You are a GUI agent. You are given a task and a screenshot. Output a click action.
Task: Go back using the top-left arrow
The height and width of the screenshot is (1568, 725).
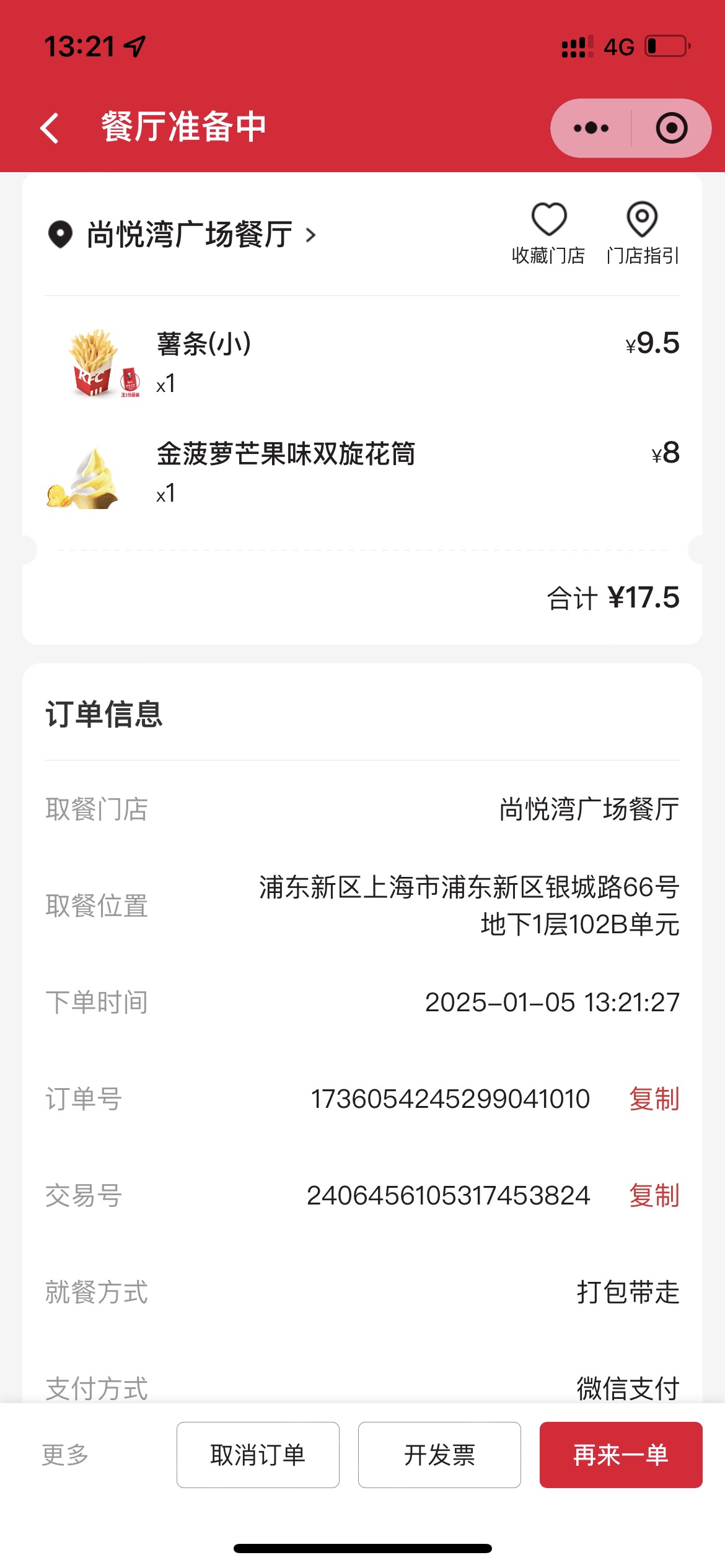click(50, 128)
